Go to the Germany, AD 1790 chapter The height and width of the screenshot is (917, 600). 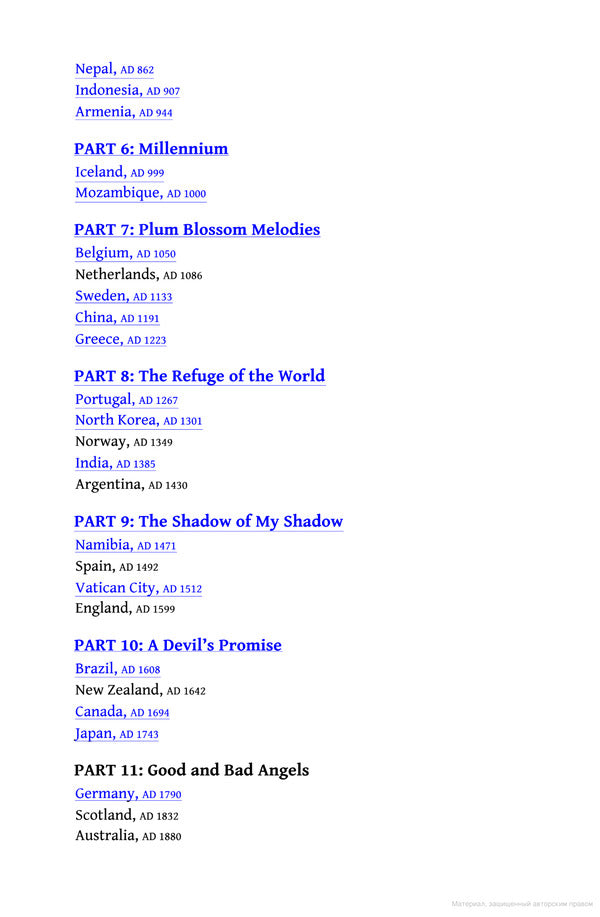(128, 794)
